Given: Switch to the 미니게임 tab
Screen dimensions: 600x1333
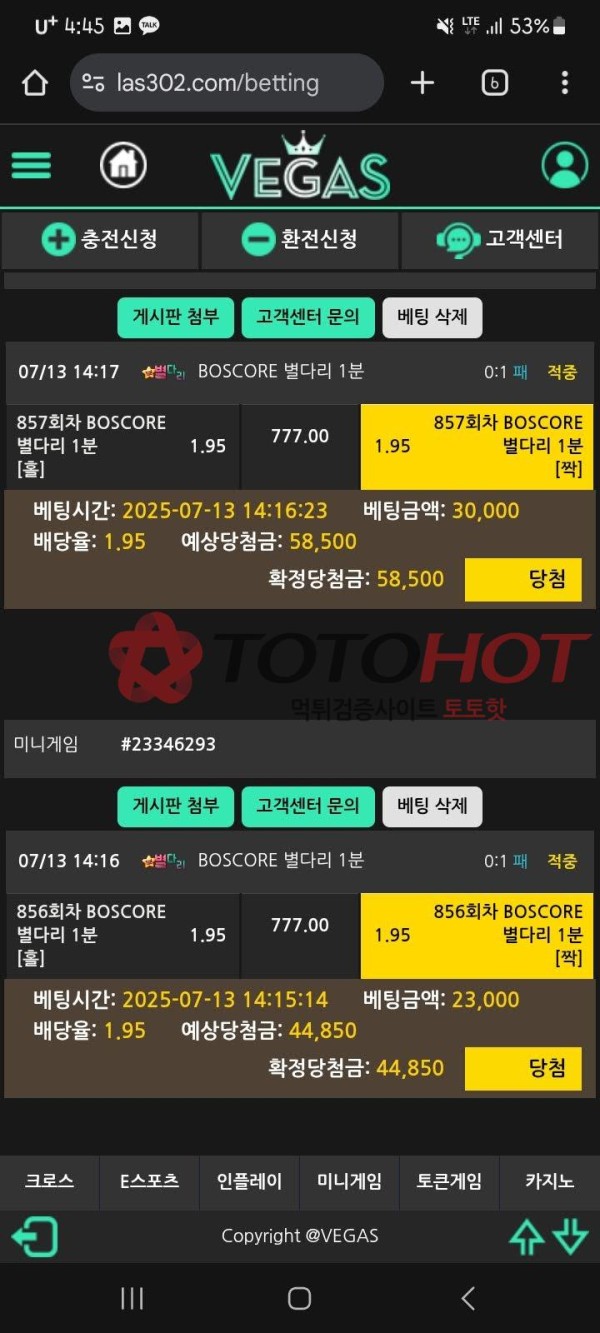Looking at the screenshot, I should point(350,1181).
